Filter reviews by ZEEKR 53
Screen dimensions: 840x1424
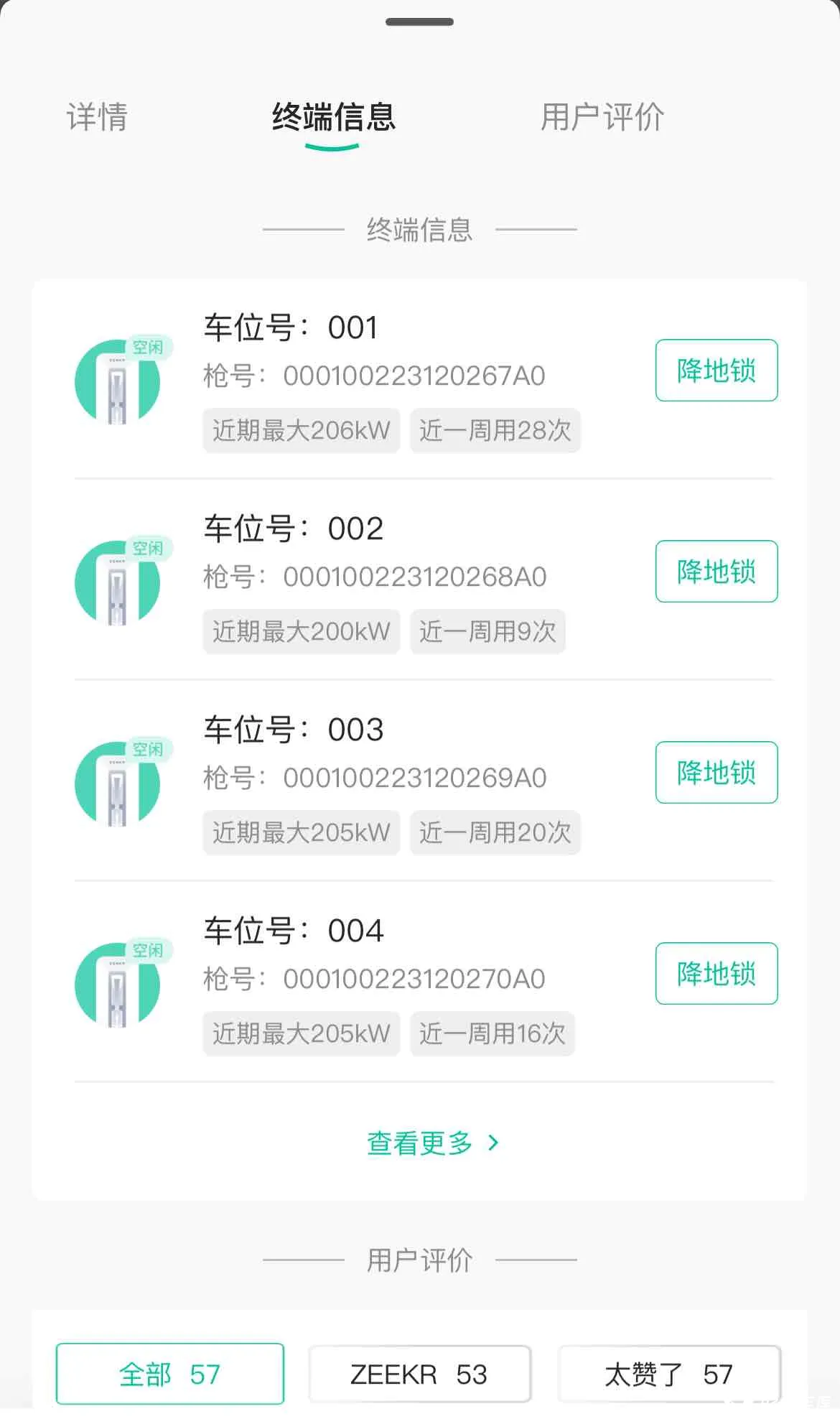point(419,1374)
